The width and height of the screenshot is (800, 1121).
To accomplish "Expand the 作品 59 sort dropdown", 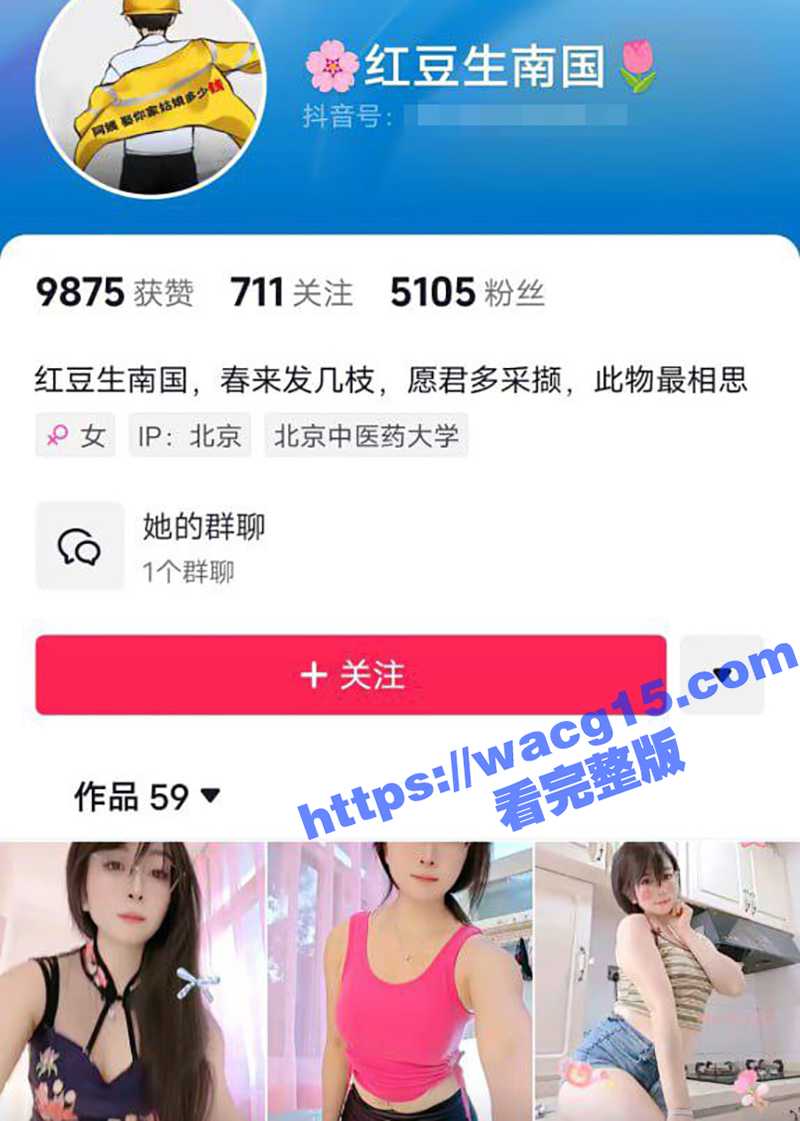I will point(210,793).
